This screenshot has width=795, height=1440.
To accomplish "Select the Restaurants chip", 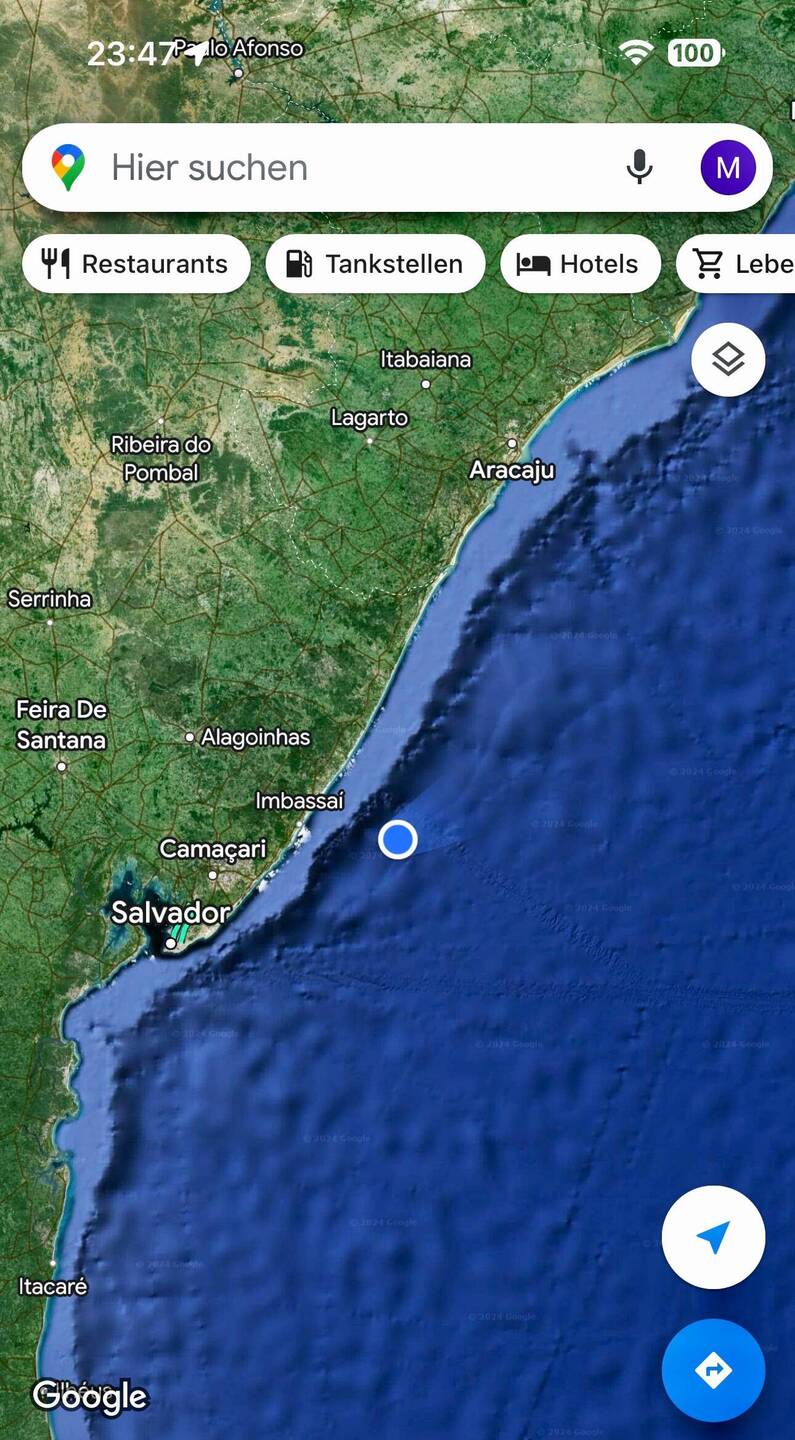I will tap(136, 264).
